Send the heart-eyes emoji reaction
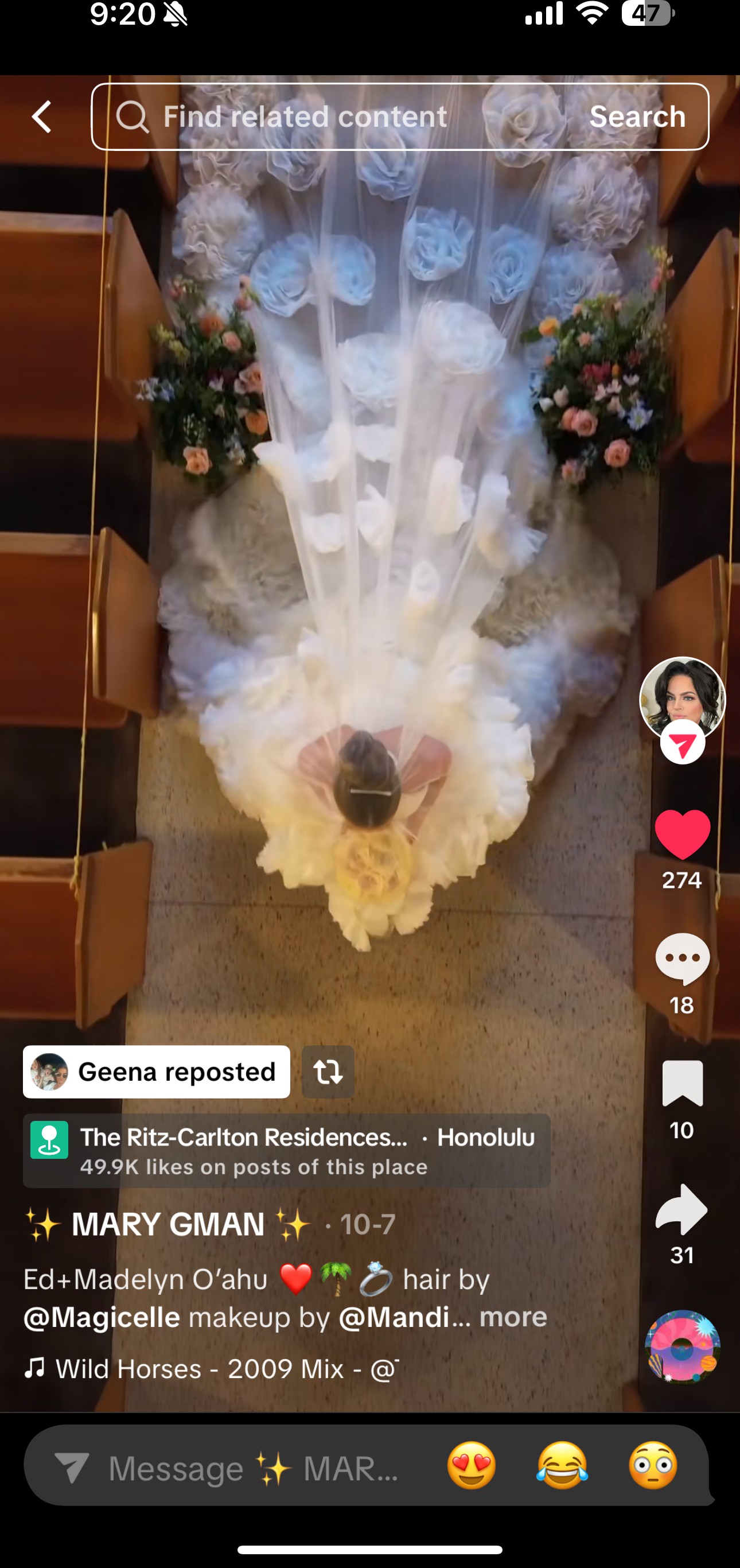 point(472,1466)
